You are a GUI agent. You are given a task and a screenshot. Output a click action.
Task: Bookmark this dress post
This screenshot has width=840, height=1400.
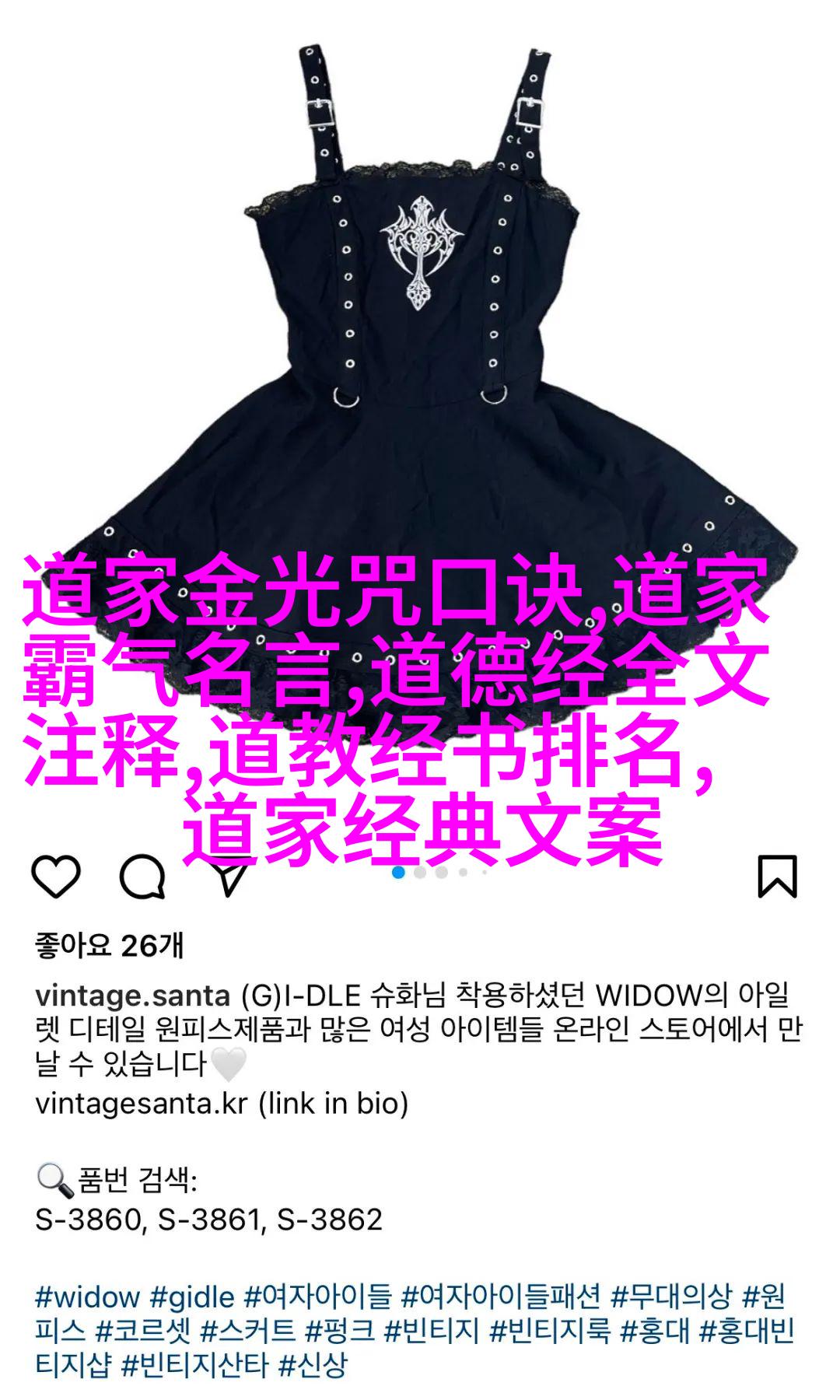777,877
